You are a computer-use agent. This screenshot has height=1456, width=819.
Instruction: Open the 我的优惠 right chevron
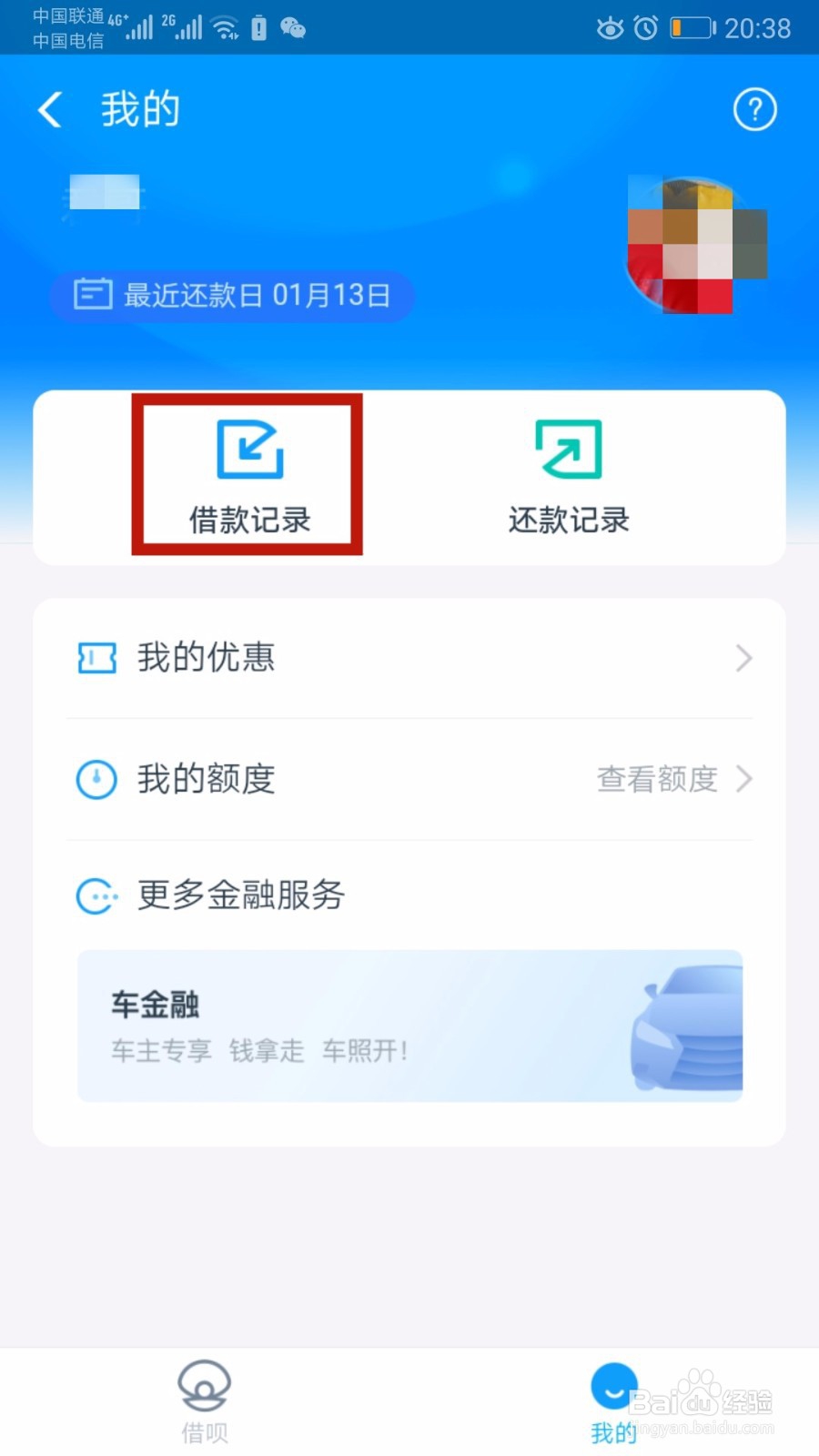coord(744,658)
